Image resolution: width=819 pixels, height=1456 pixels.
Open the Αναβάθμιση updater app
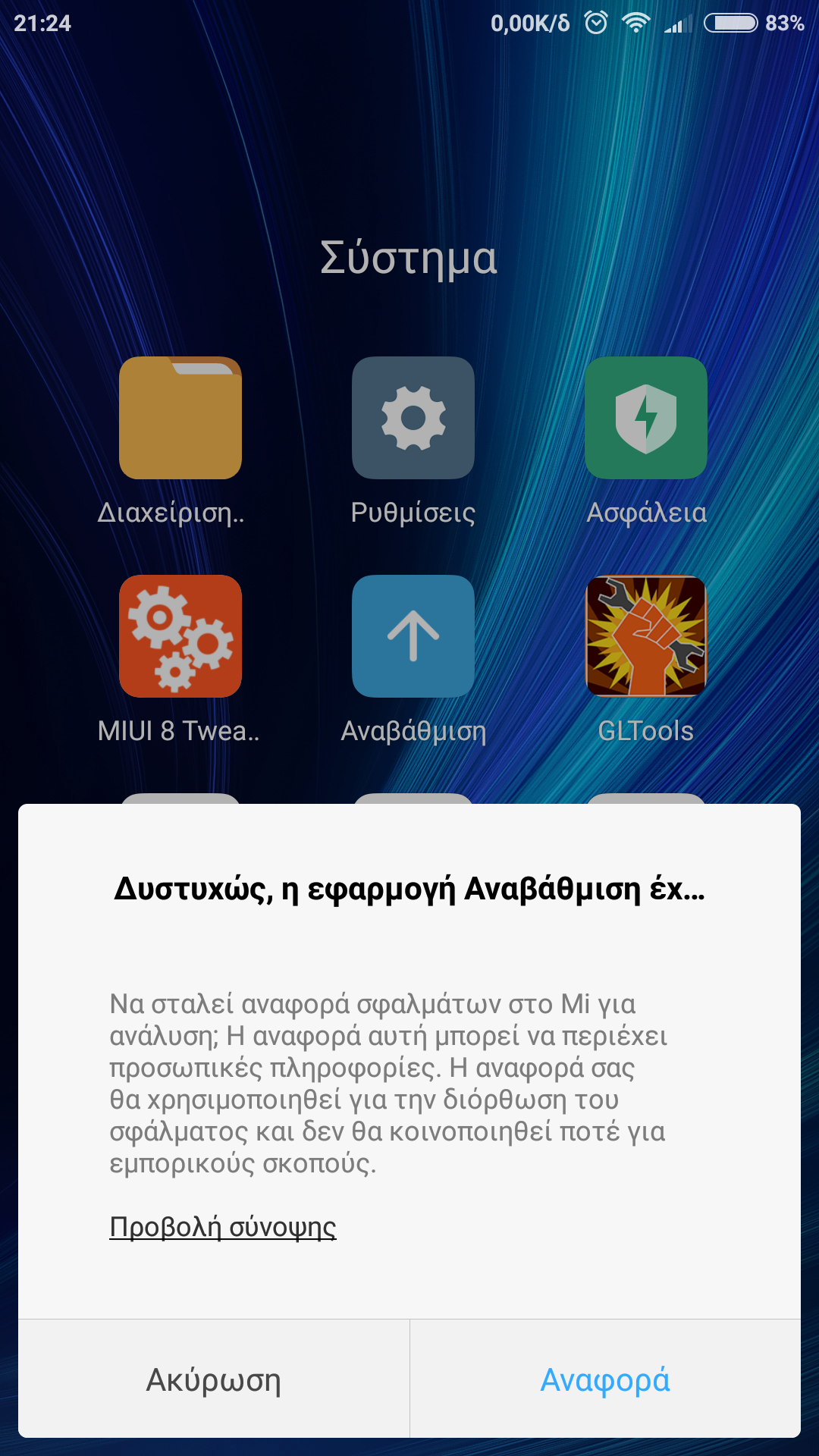click(x=413, y=636)
